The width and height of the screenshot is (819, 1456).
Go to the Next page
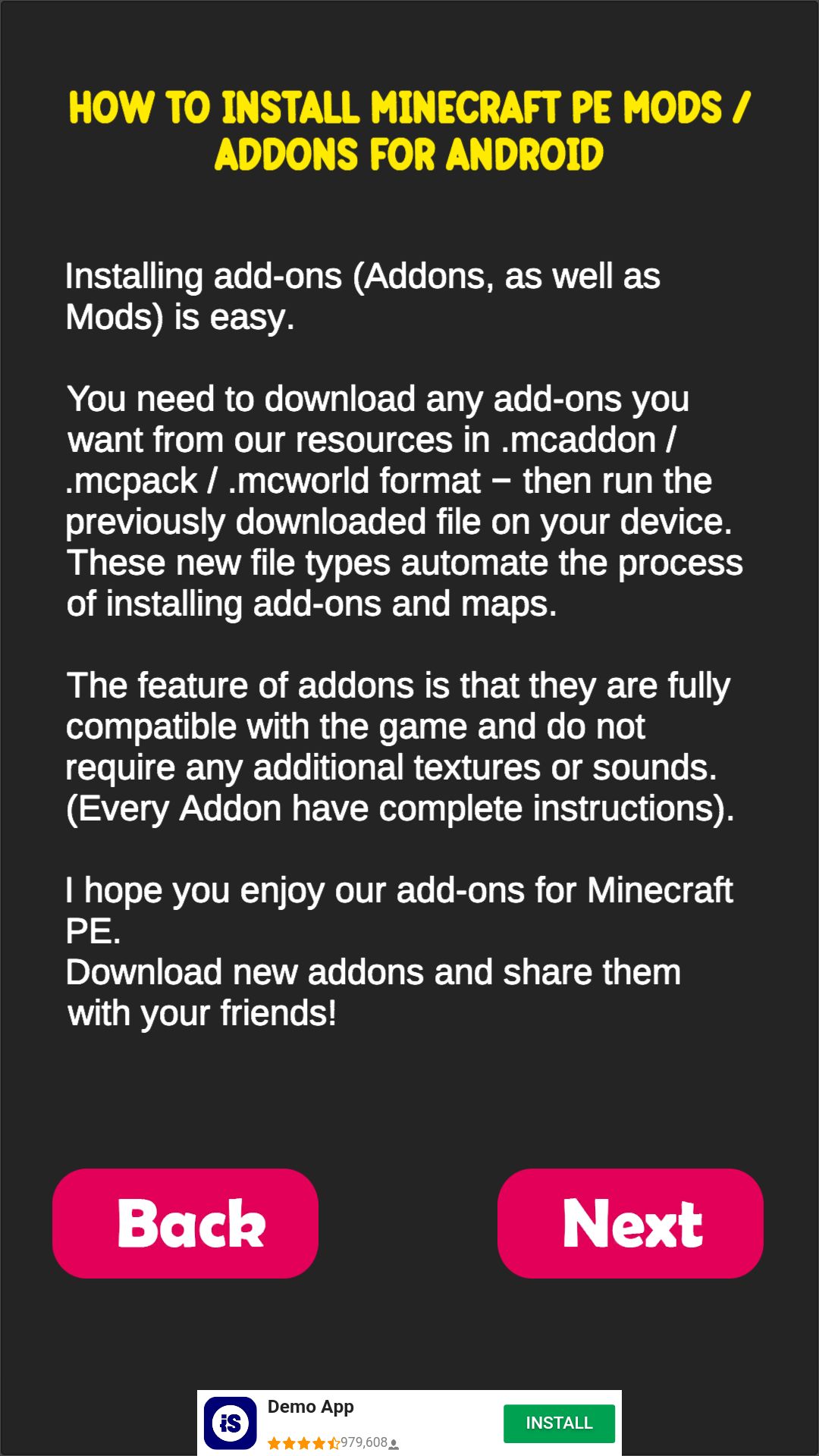point(630,1223)
